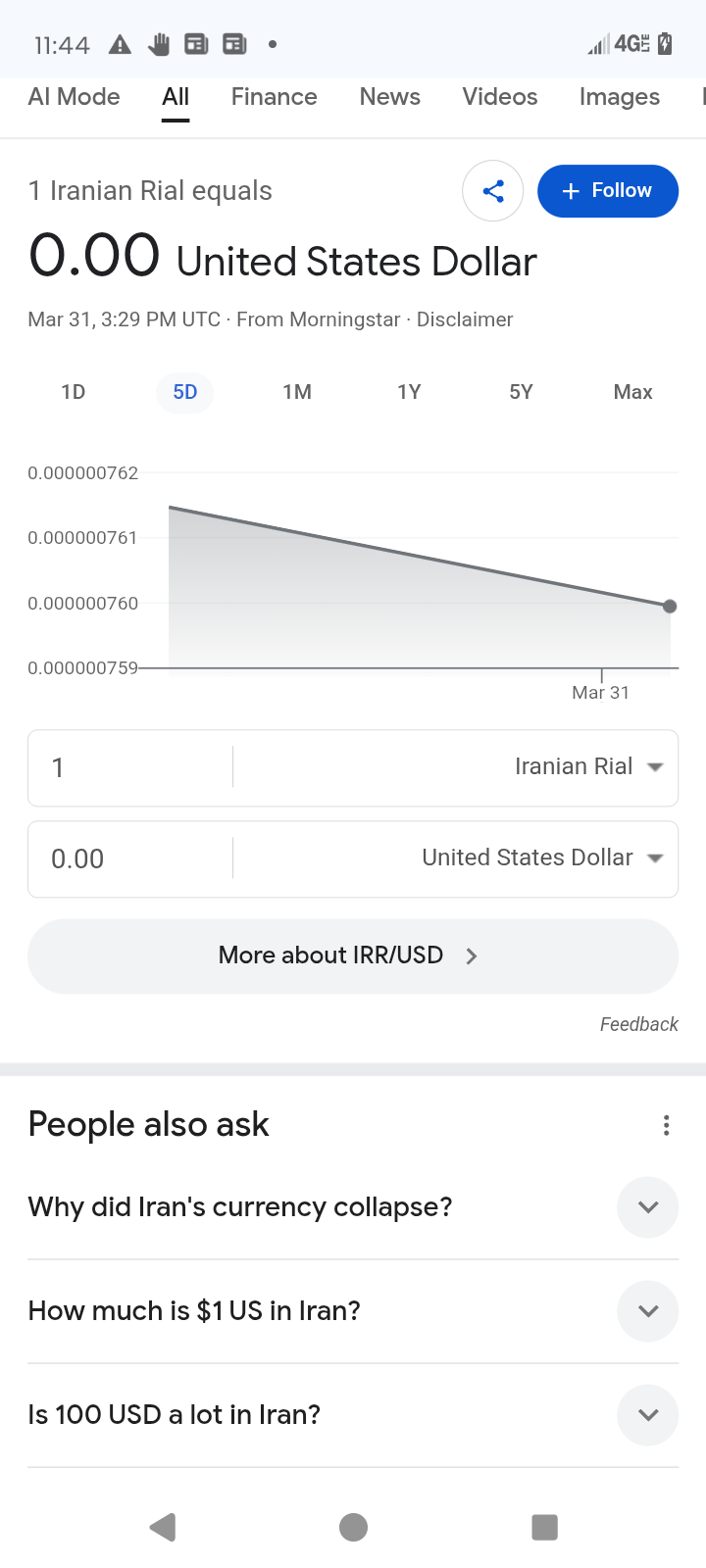Image resolution: width=706 pixels, height=1568 pixels.
Task: Select the 1D chart range
Action: [x=74, y=392]
